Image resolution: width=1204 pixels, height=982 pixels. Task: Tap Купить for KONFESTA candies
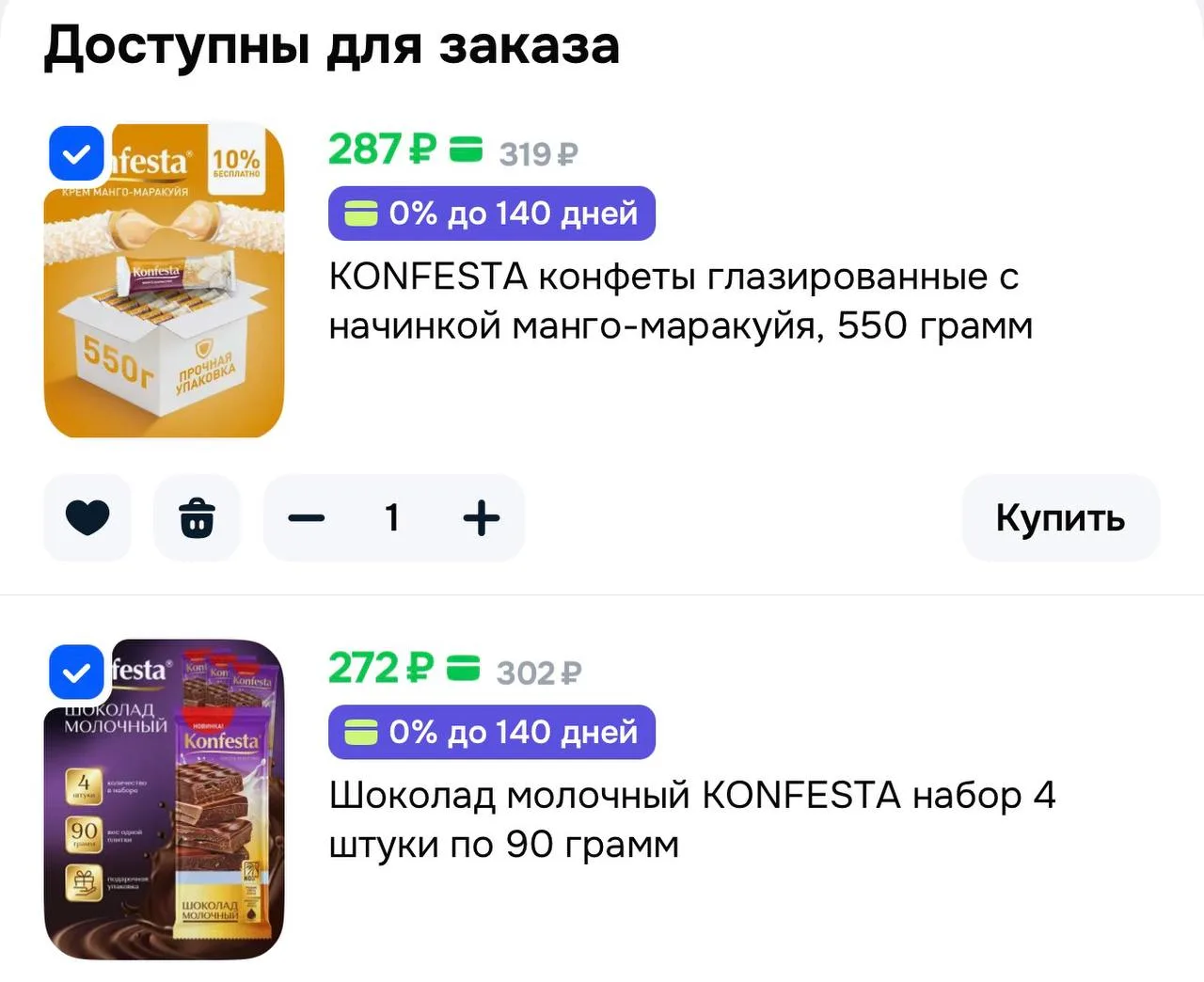tap(1060, 517)
